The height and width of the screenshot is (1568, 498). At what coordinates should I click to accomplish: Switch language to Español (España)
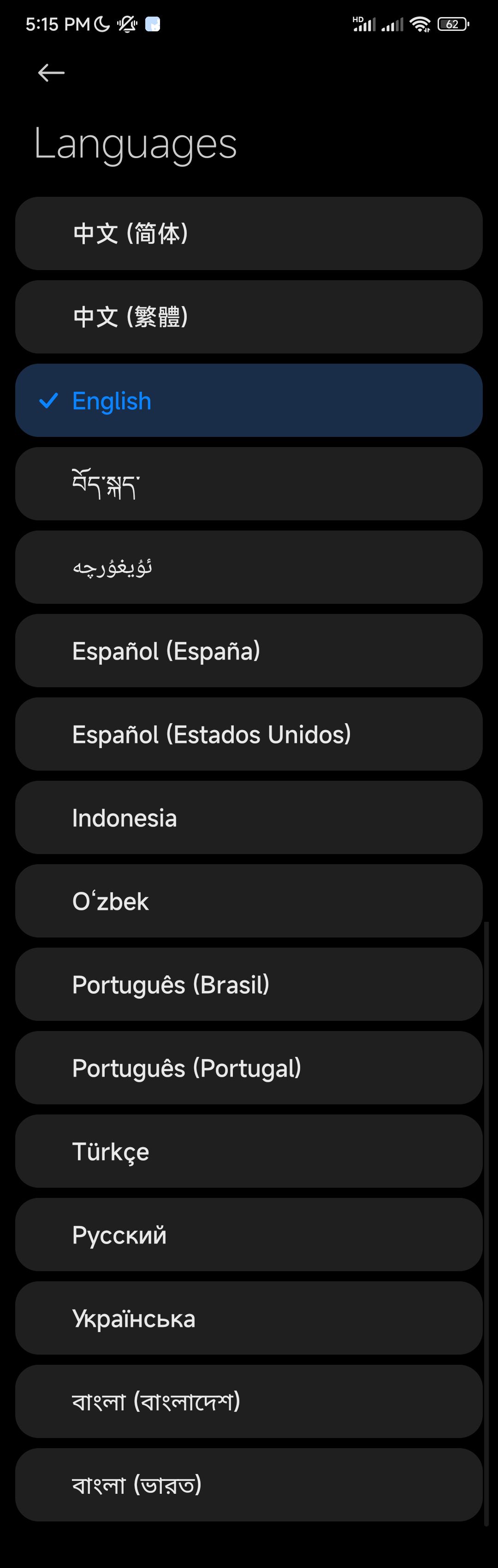point(249,651)
